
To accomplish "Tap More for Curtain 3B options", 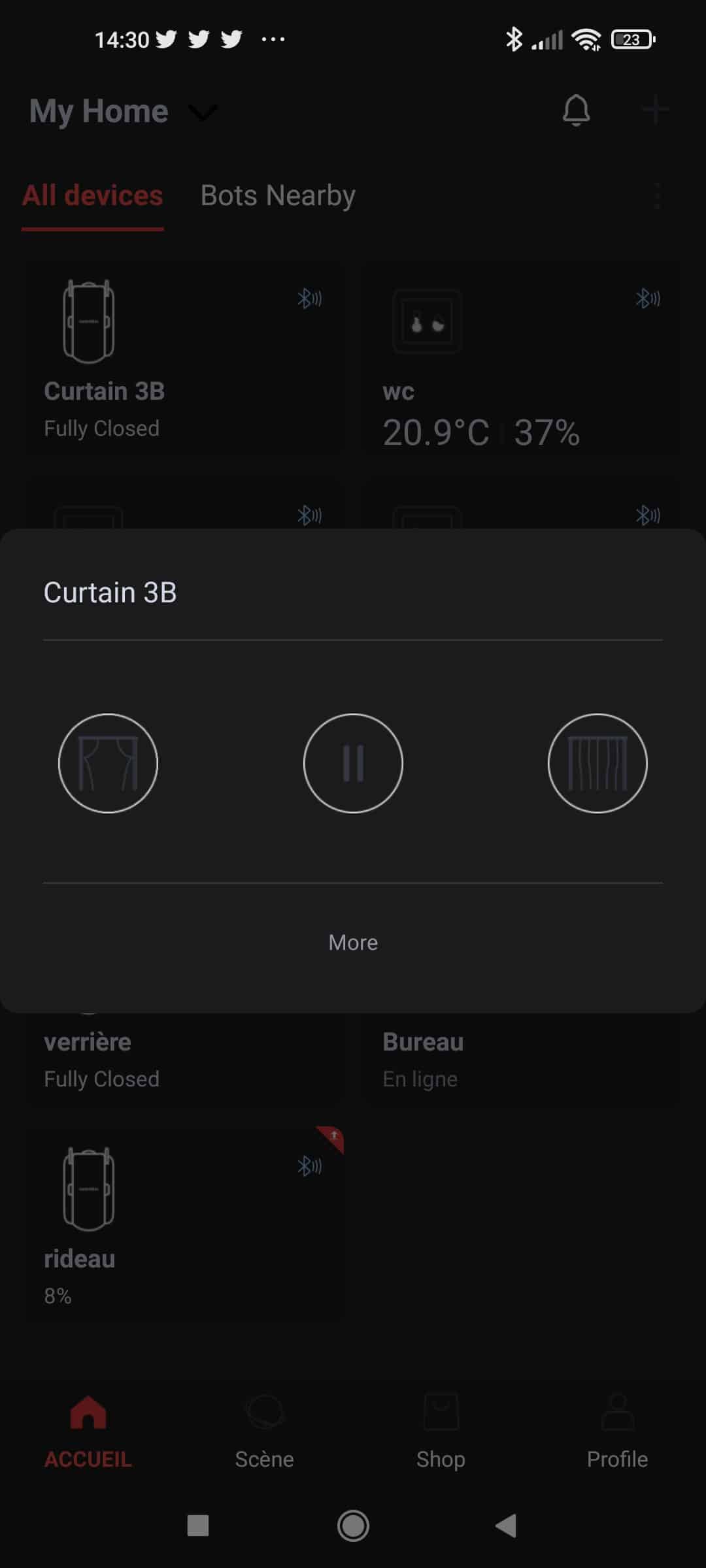I will click(x=353, y=942).
